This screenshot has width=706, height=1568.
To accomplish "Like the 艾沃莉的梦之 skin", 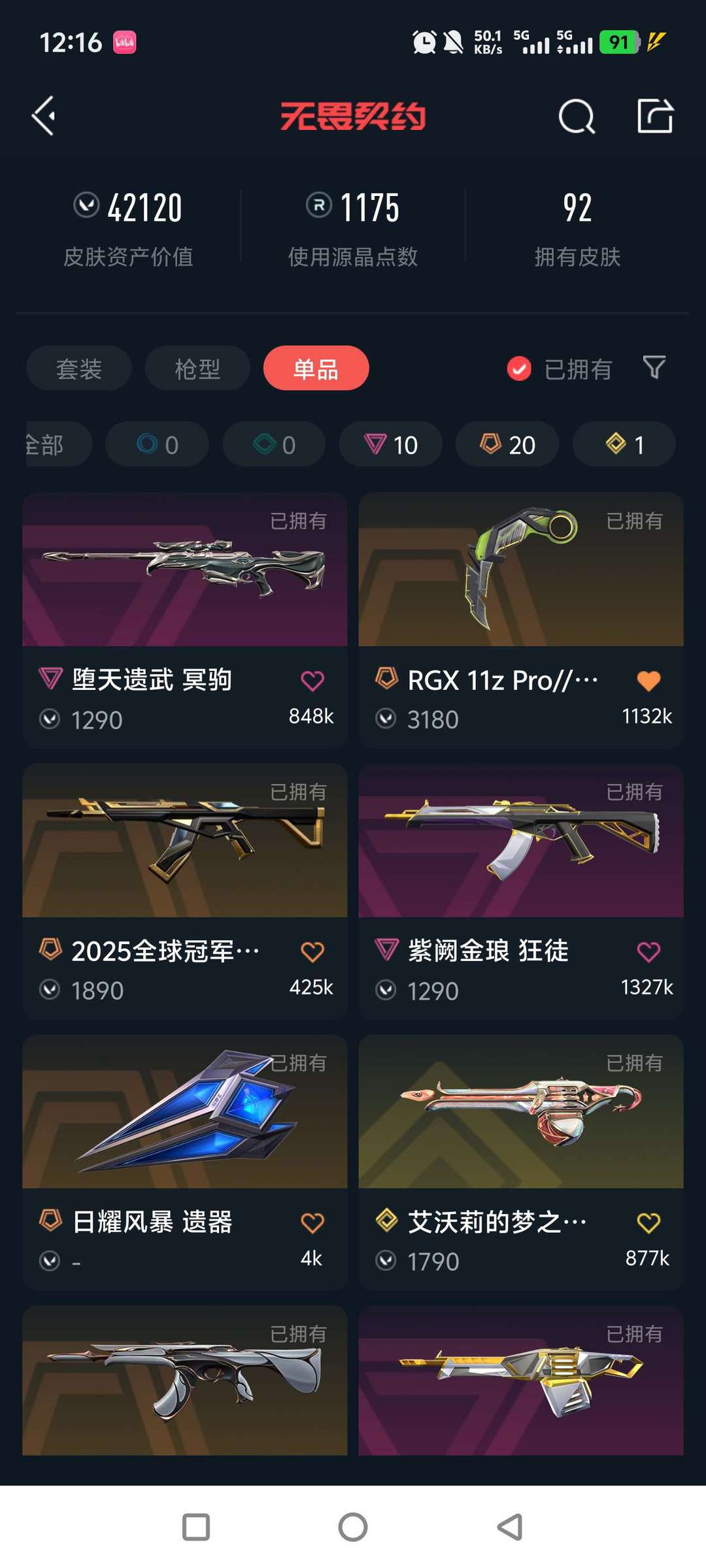I will point(648,1223).
